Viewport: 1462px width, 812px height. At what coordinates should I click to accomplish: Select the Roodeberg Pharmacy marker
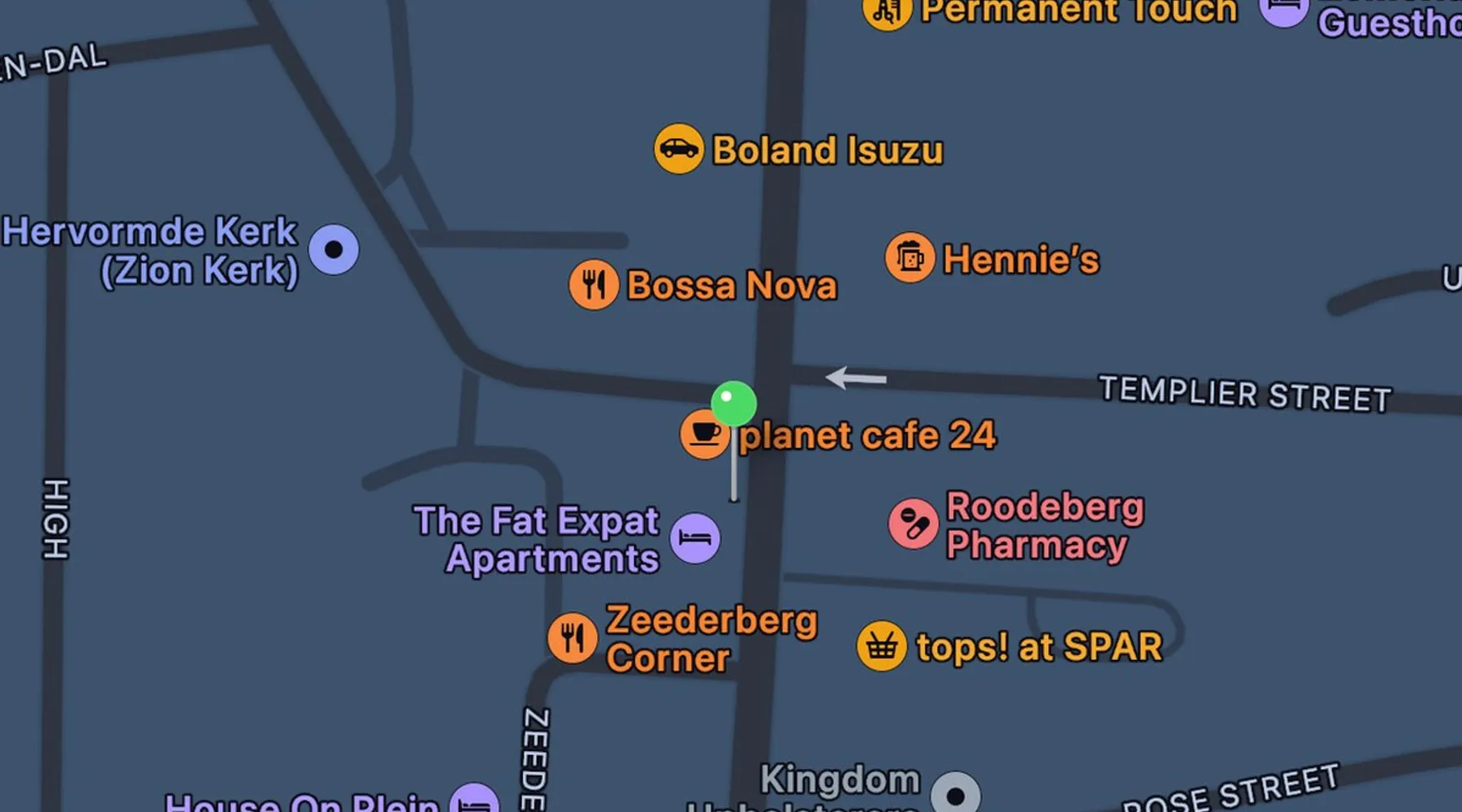point(913,524)
